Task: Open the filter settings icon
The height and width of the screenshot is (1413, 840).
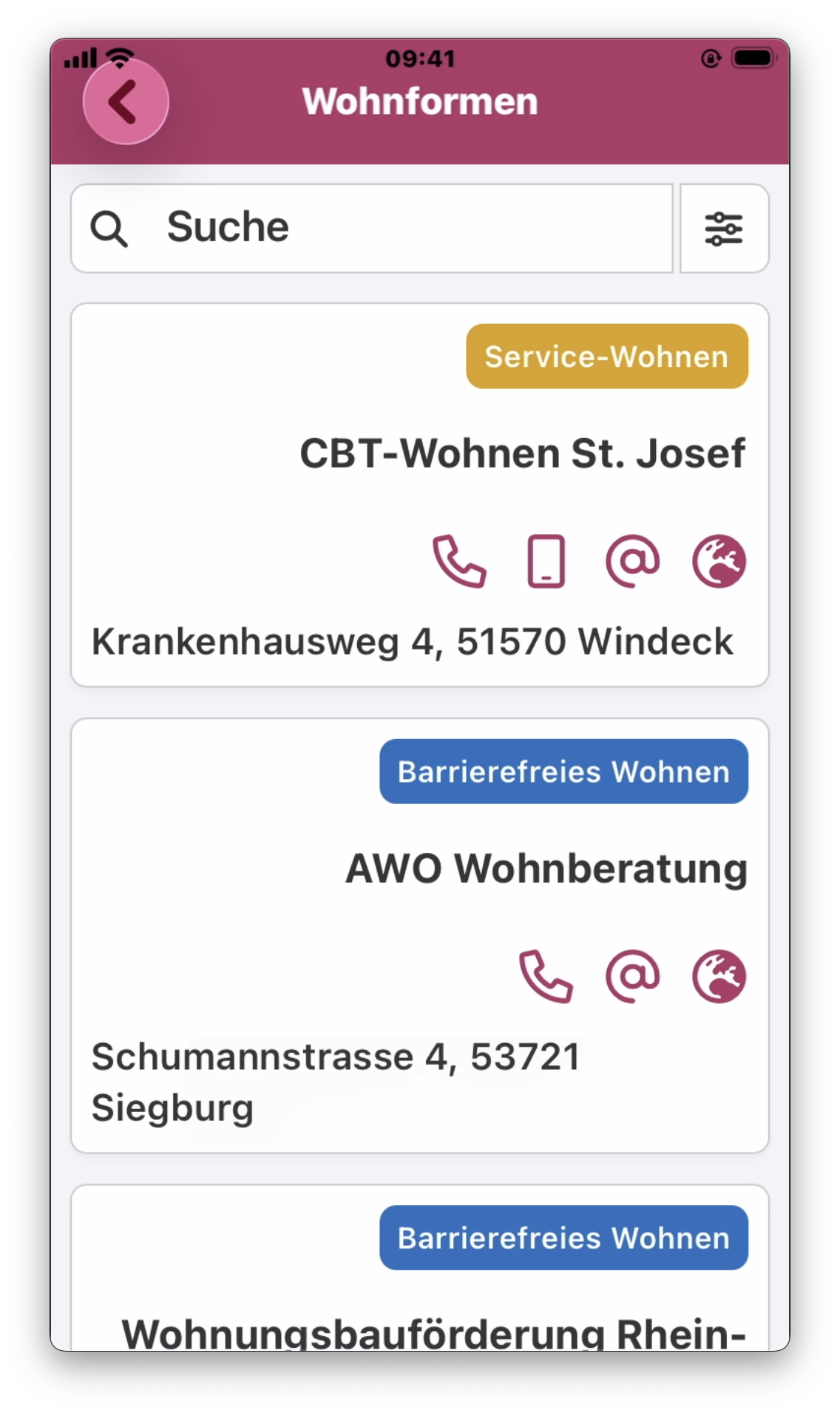Action: tap(724, 229)
